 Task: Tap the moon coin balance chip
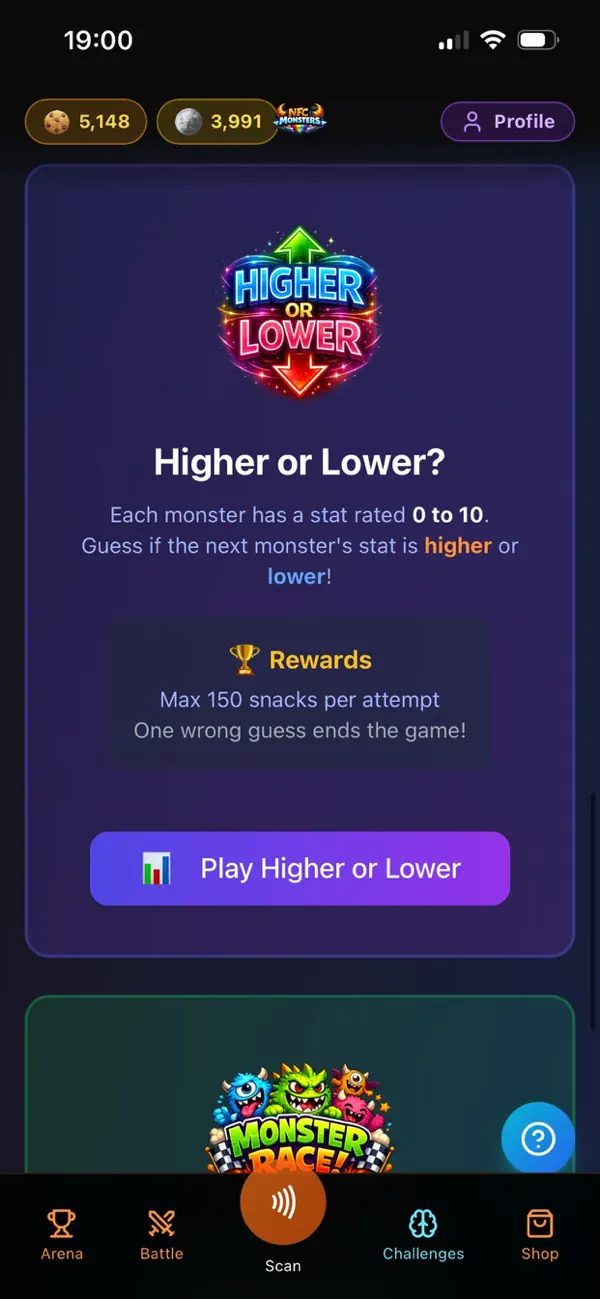click(x=217, y=122)
